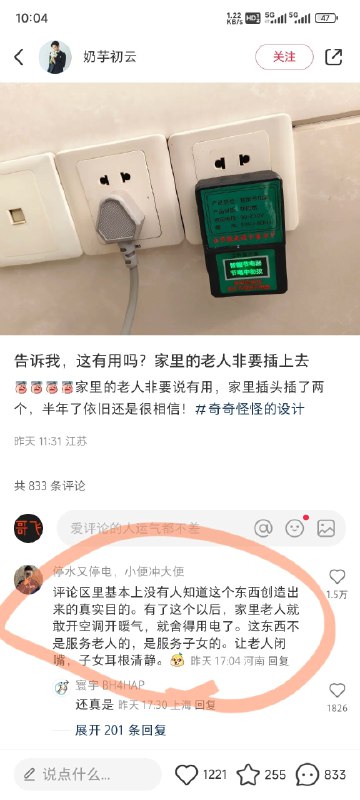
Task: Share this post via top-right icon
Action: point(333,57)
